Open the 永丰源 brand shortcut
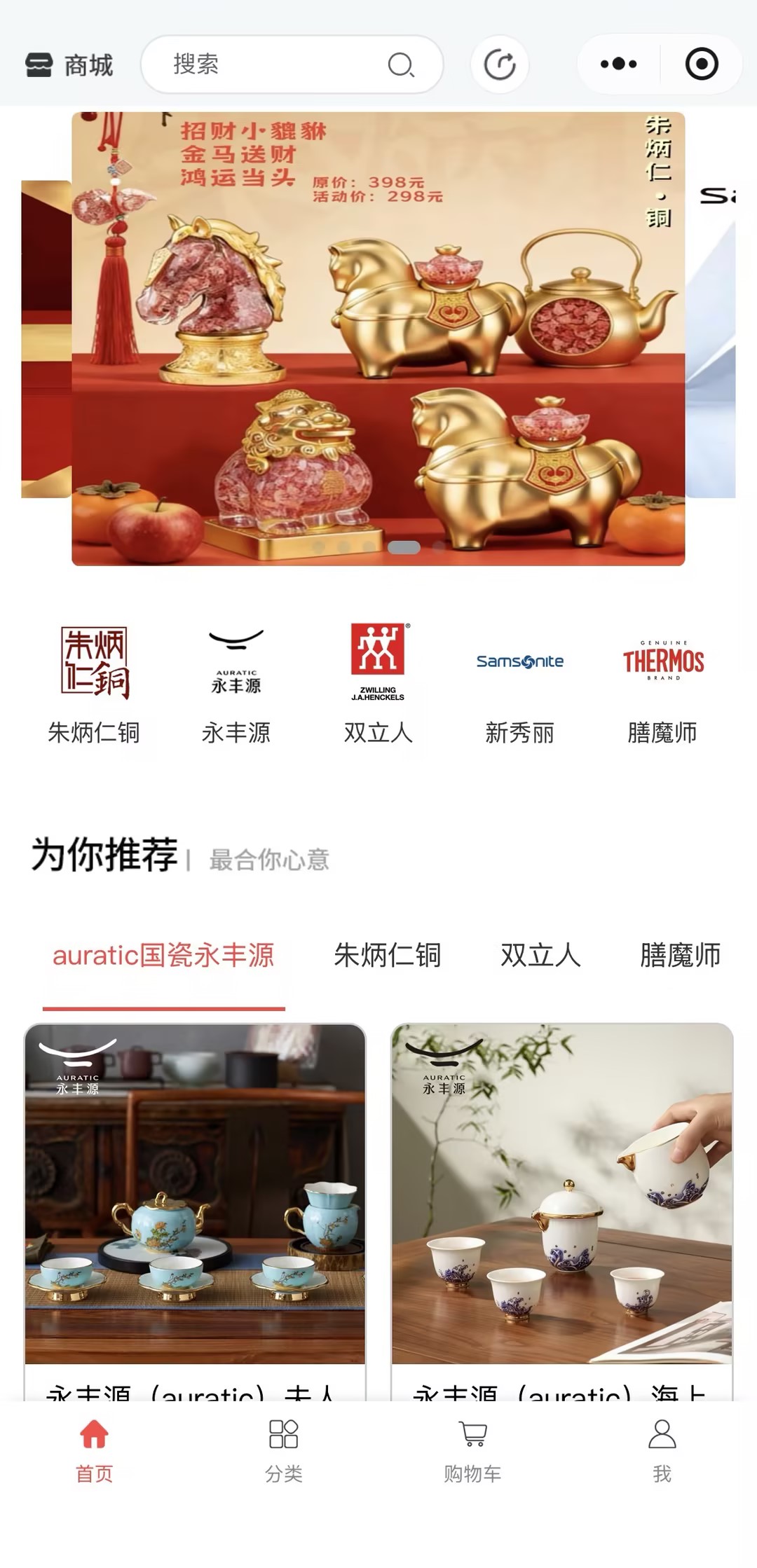This screenshot has height=1568, width=757. point(236,683)
